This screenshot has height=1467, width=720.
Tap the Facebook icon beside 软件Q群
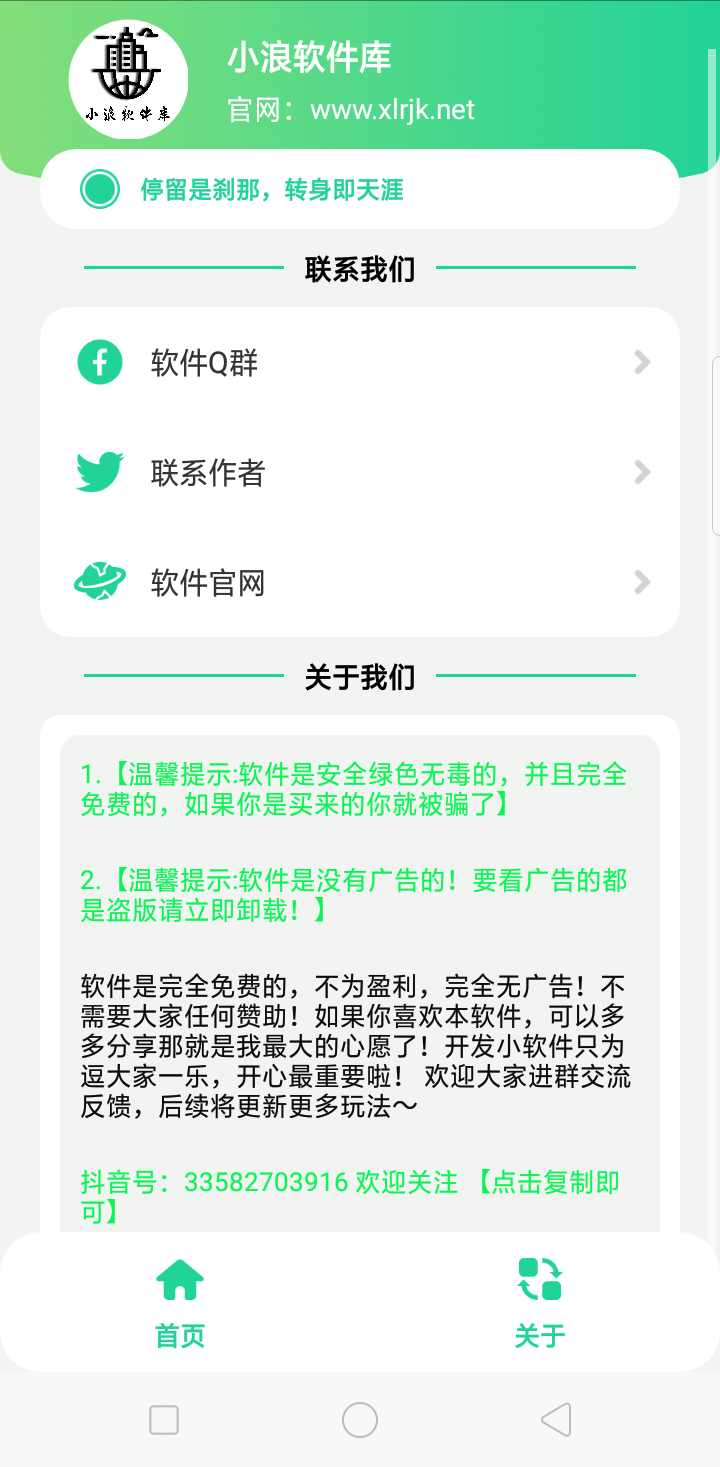(x=99, y=362)
